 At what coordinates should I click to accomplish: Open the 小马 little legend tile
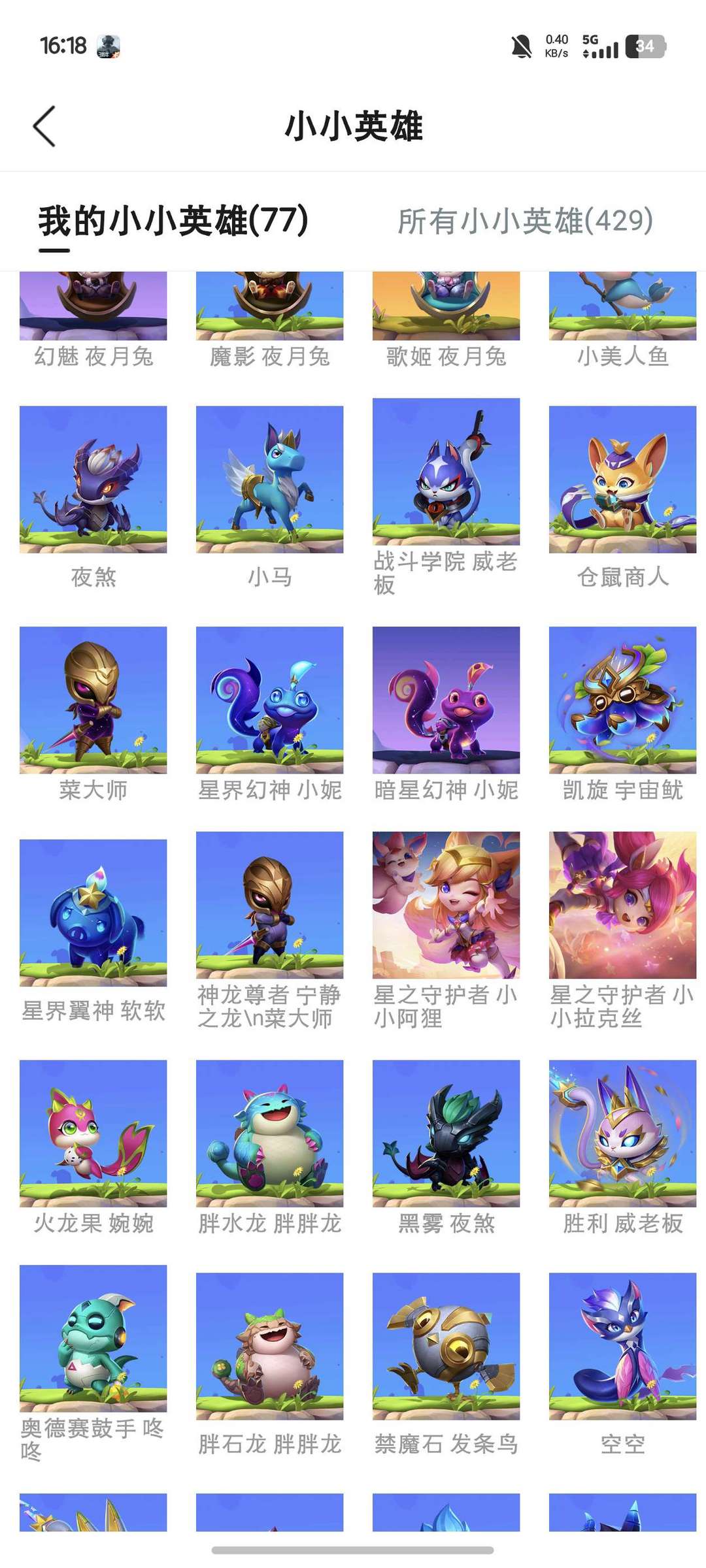[x=269, y=480]
